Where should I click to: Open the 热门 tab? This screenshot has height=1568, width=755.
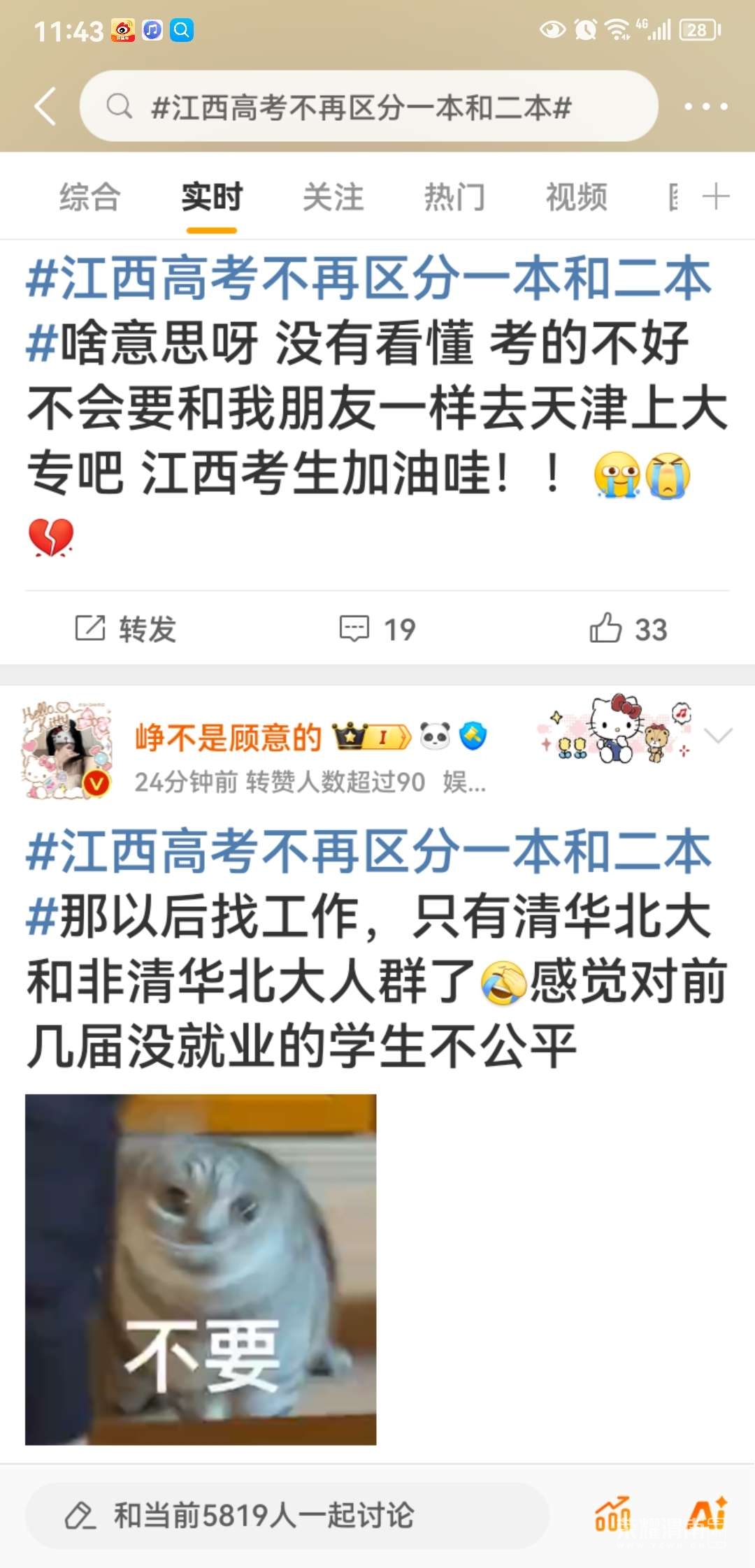coord(454,197)
